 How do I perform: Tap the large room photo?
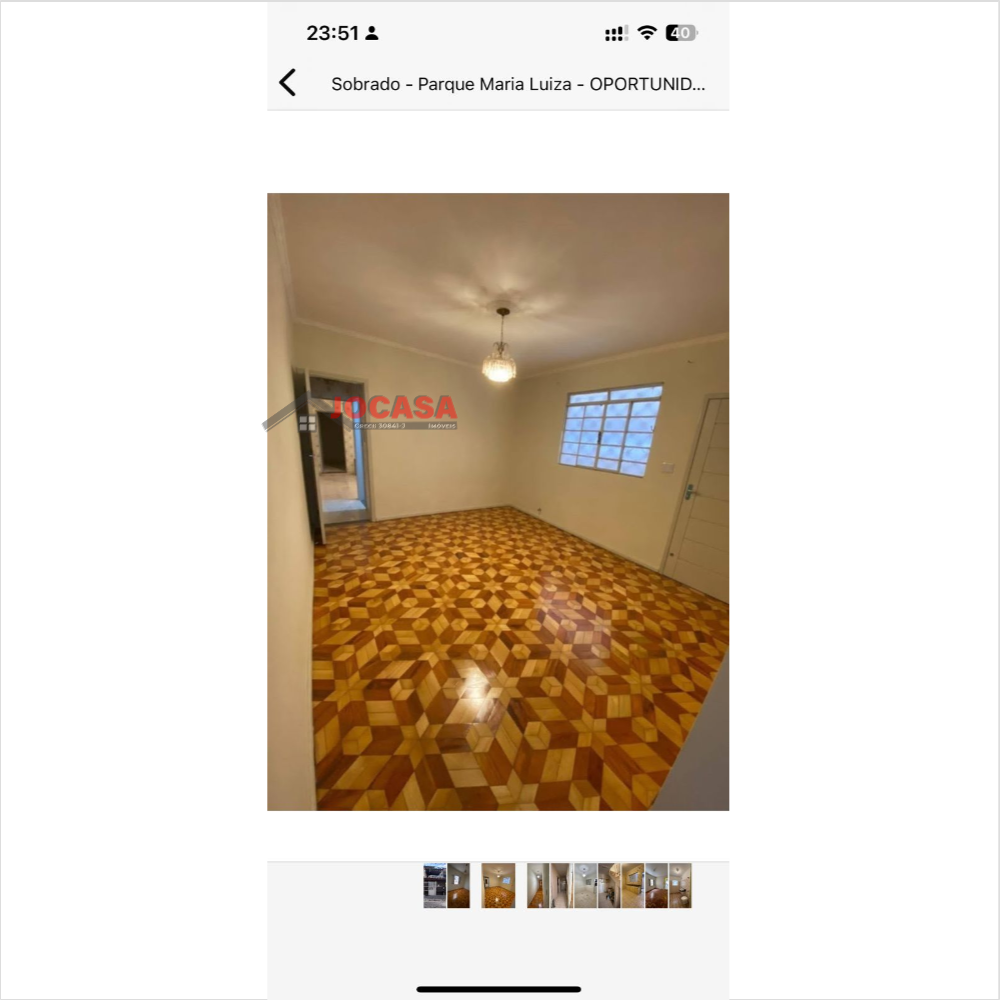[498, 500]
